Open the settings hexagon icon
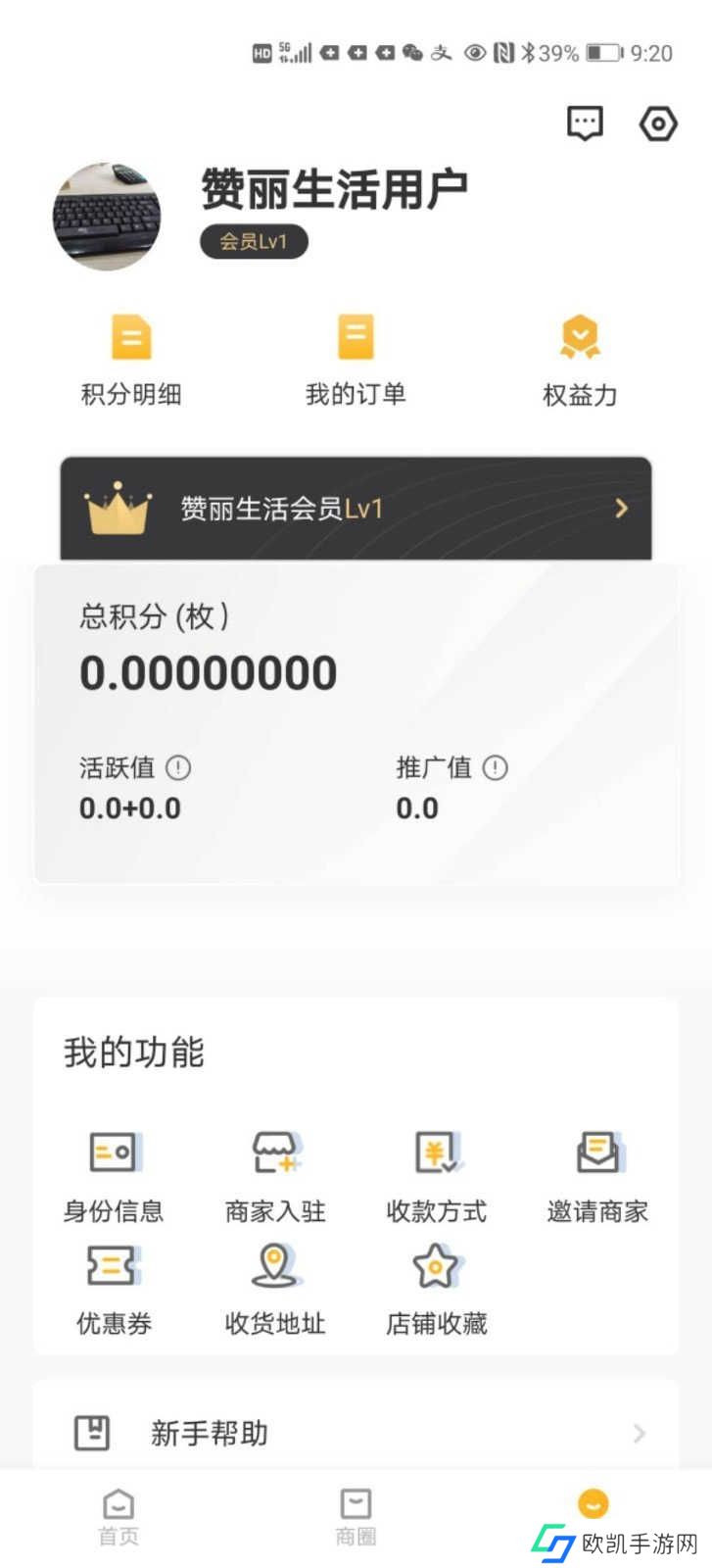This screenshot has width=712, height=1568. click(658, 123)
